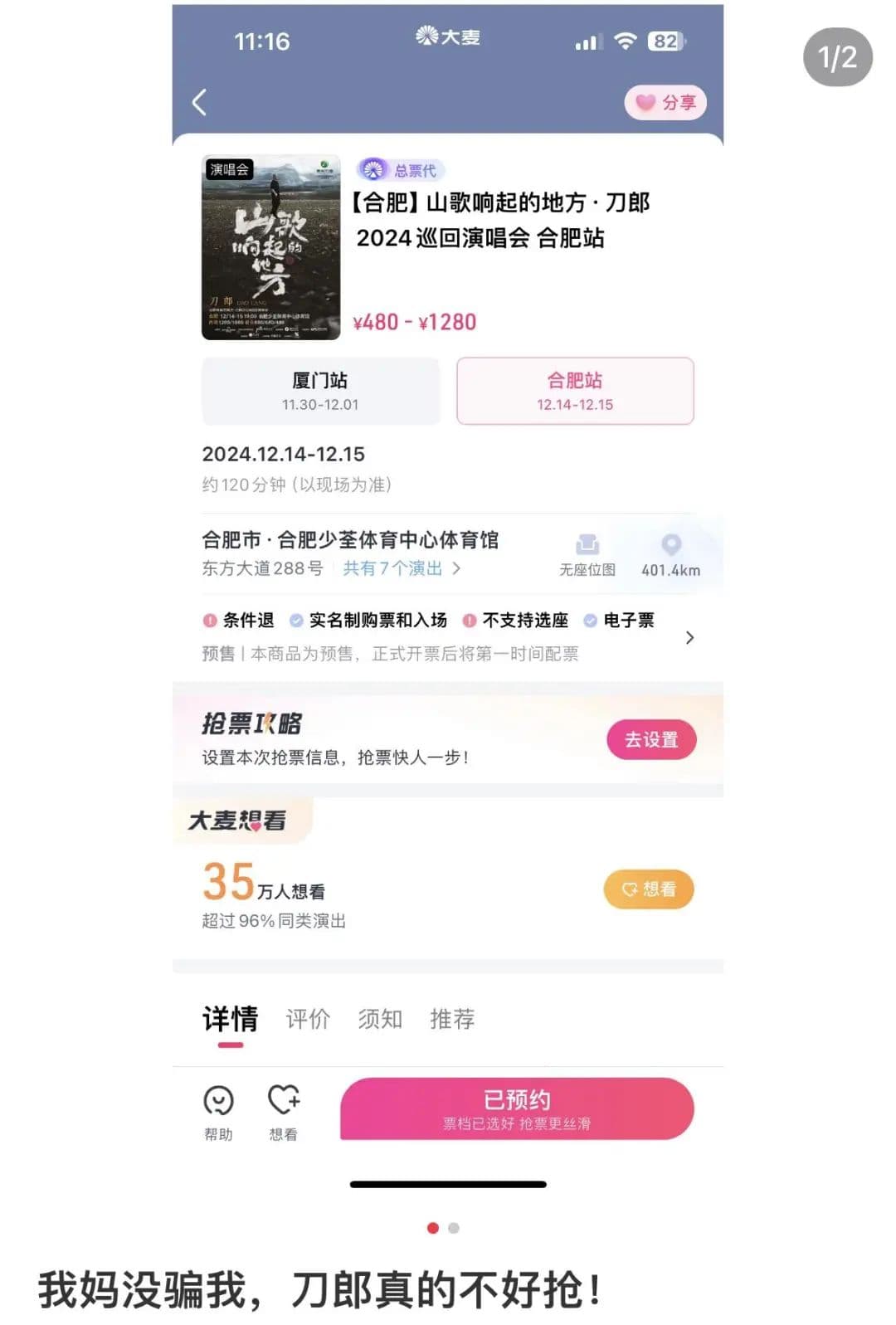The height and width of the screenshot is (1325, 896).
Task: Switch to the 须知 tab
Action: pyautogui.click(x=380, y=1019)
